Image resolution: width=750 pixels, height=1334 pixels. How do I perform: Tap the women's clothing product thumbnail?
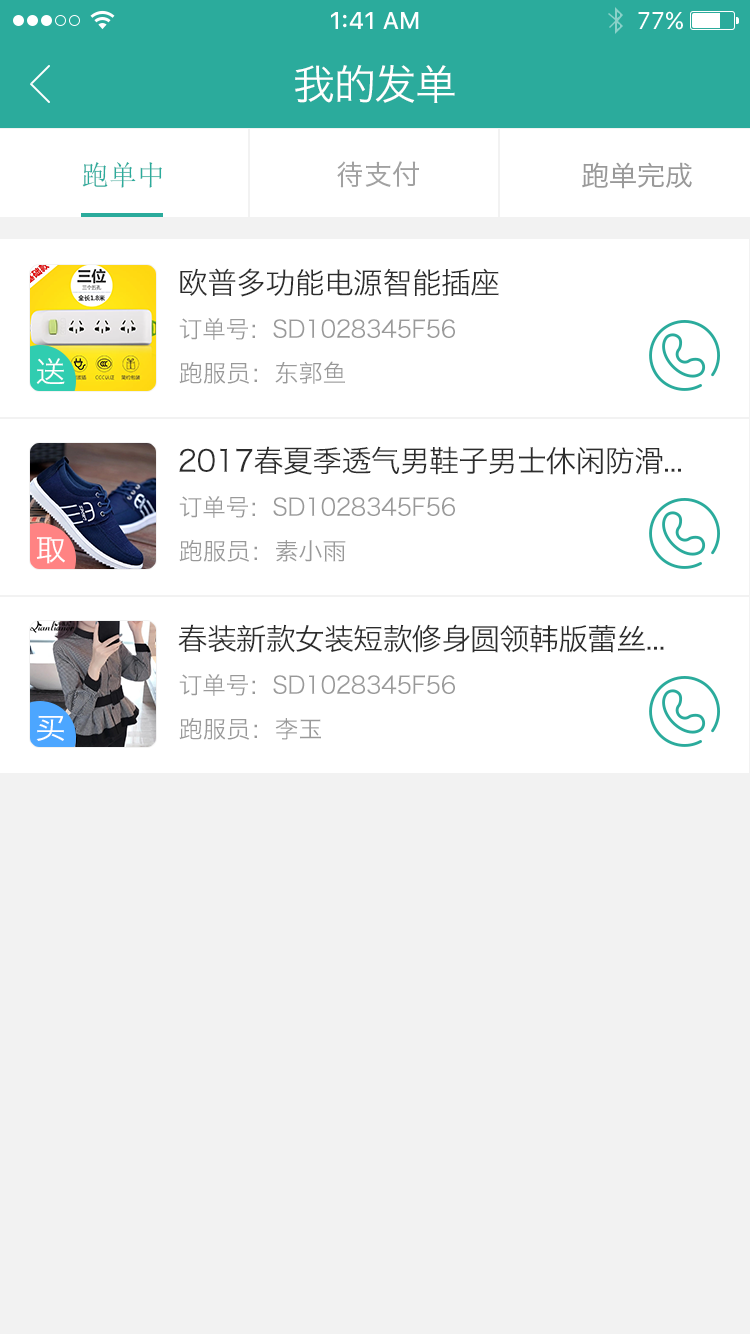tap(93, 683)
